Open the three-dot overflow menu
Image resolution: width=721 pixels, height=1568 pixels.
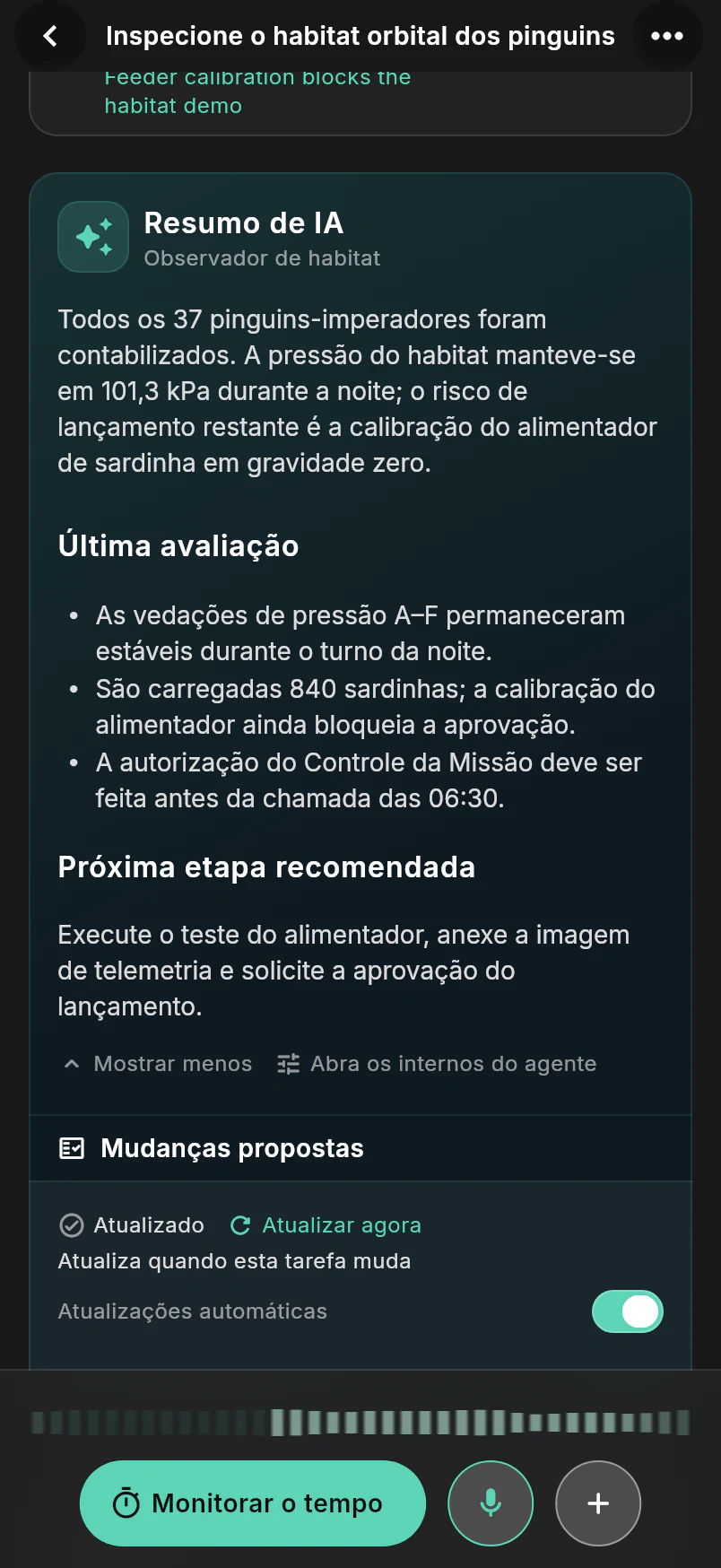pos(667,36)
